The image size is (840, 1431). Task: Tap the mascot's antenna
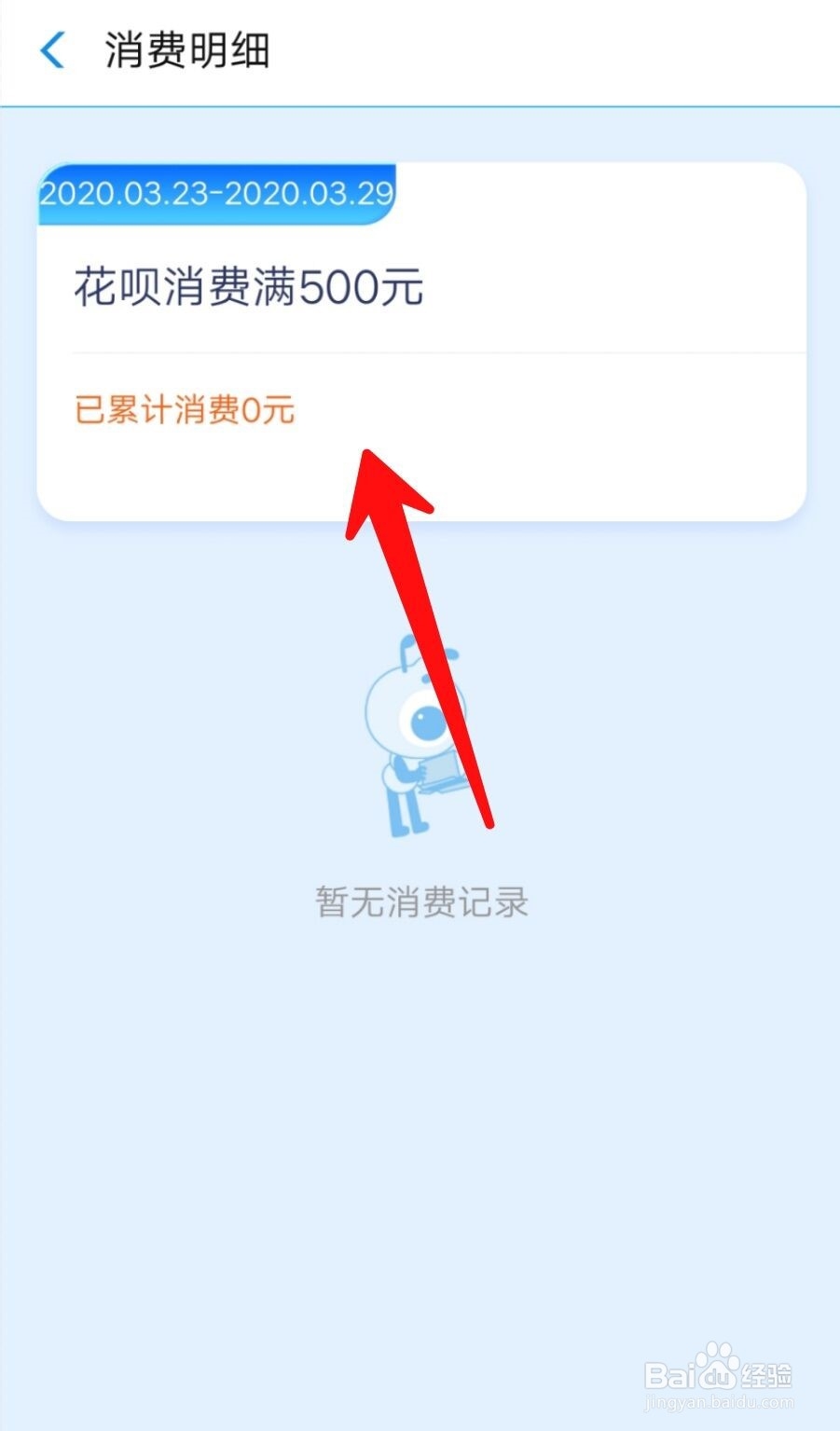[407, 653]
